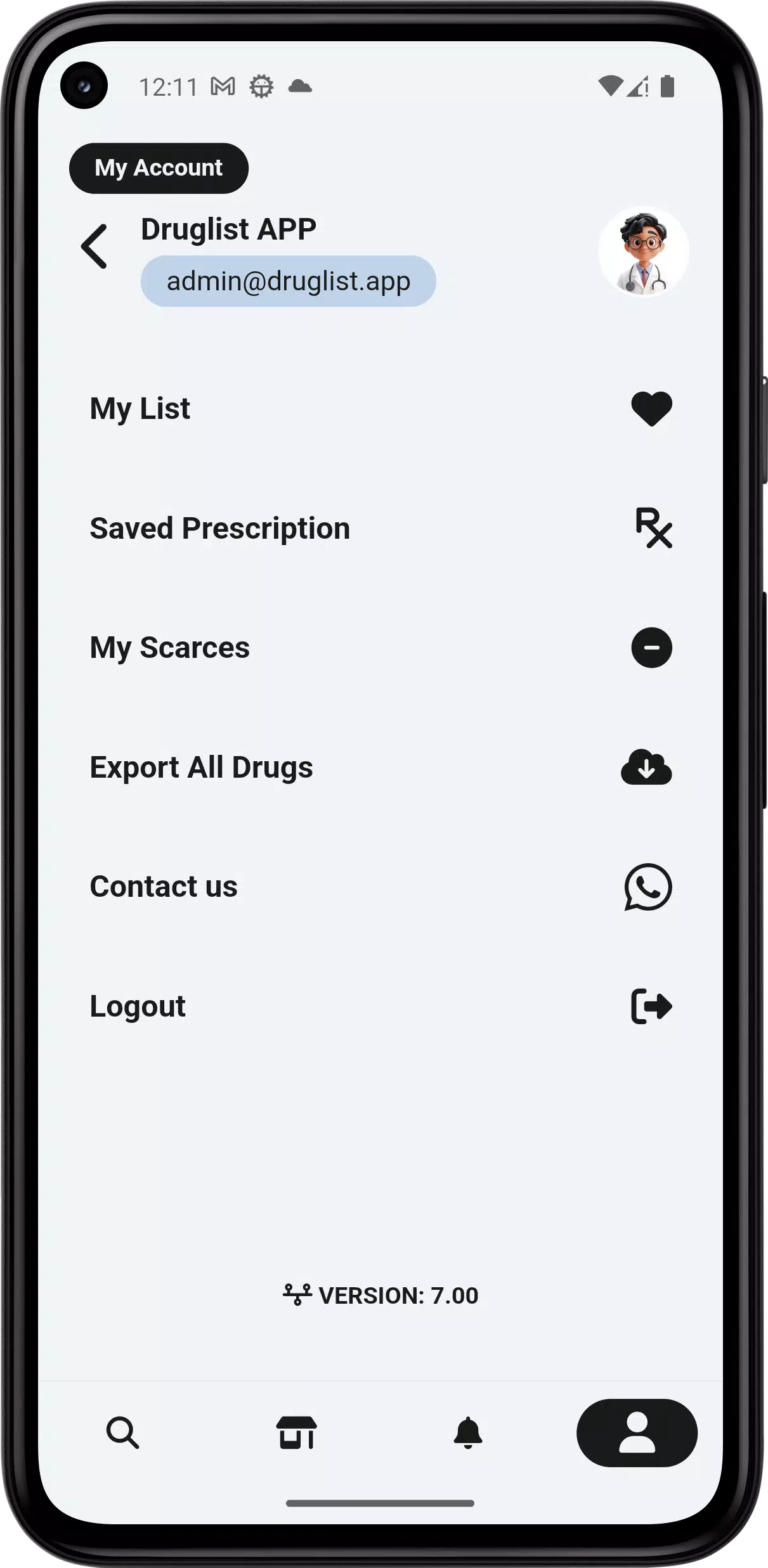Open My Scarces
The width and height of the screenshot is (768, 1568).
pos(170,648)
